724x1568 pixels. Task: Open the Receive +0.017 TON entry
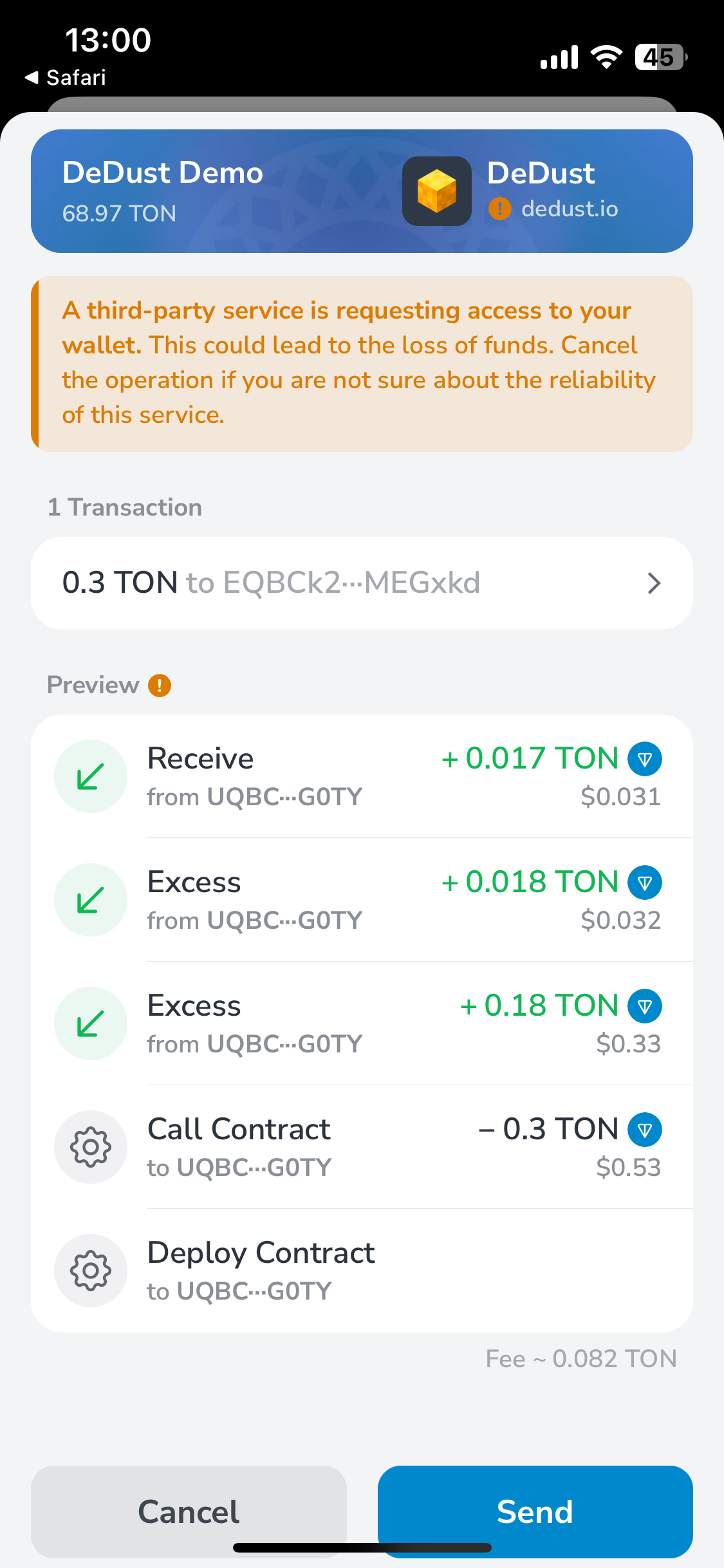point(362,776)
